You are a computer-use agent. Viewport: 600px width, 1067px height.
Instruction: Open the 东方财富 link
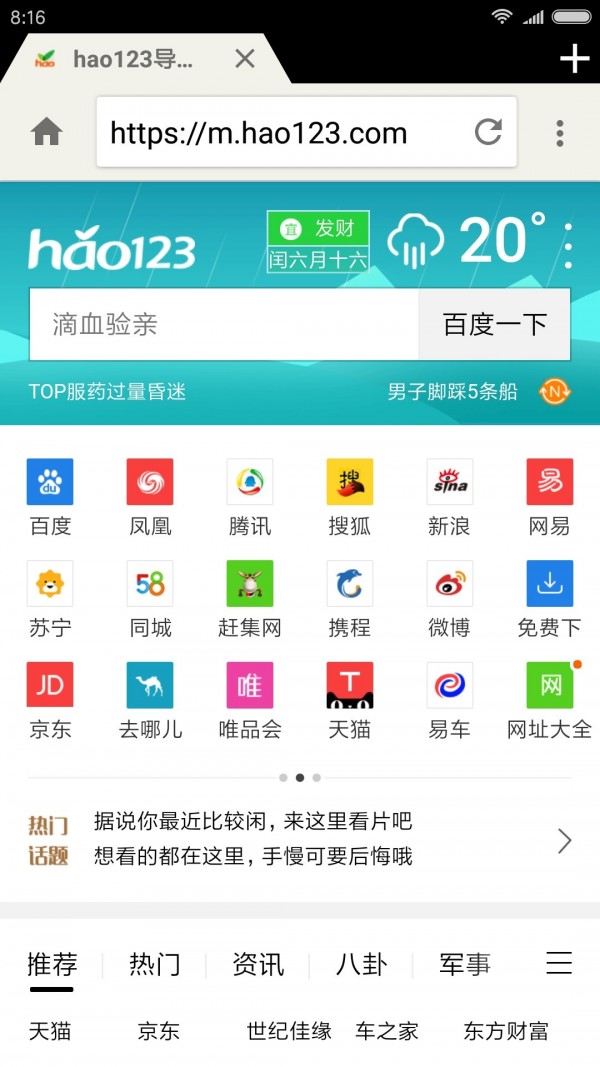click(506, 1031)
